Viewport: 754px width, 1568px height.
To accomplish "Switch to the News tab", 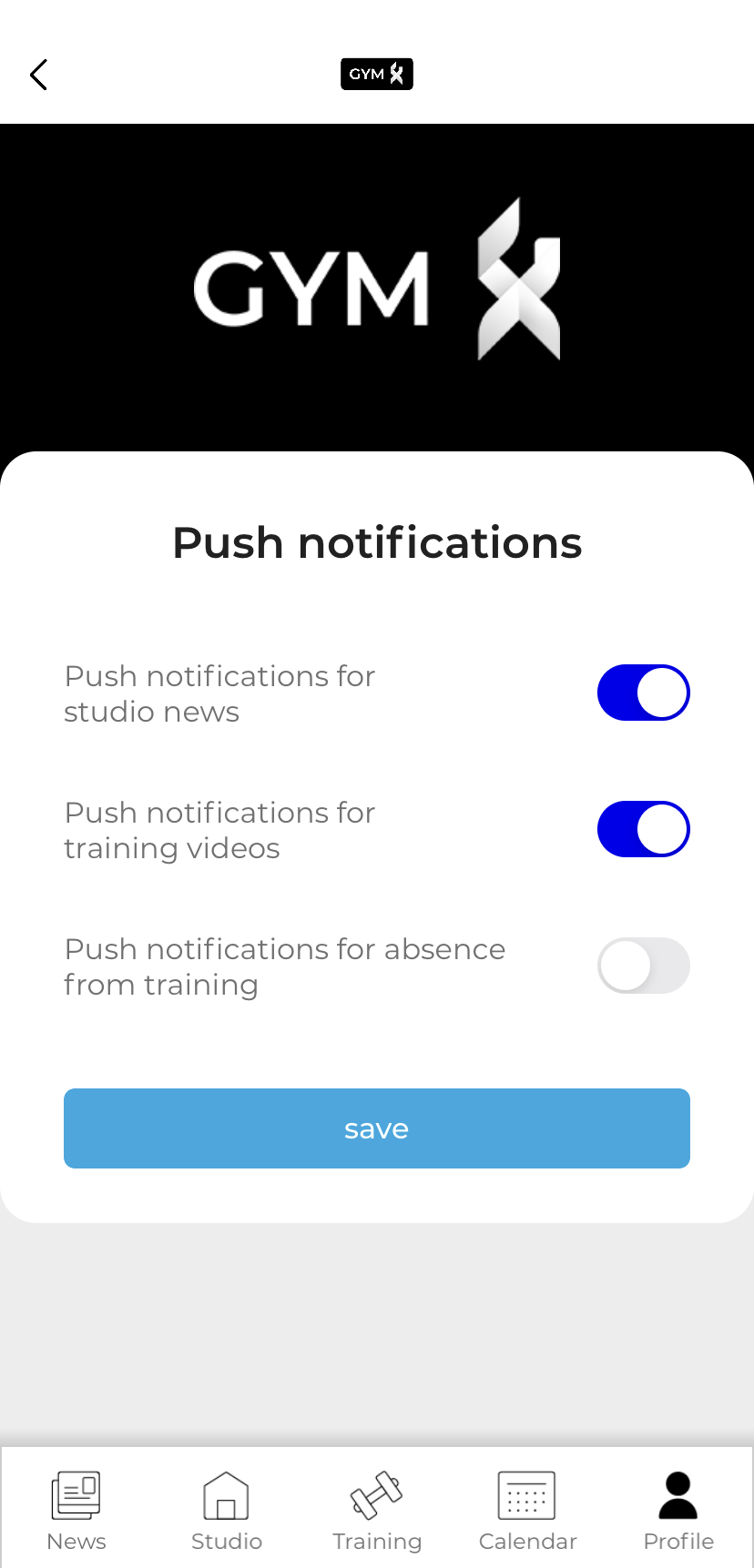I will tap(76, 1512).
